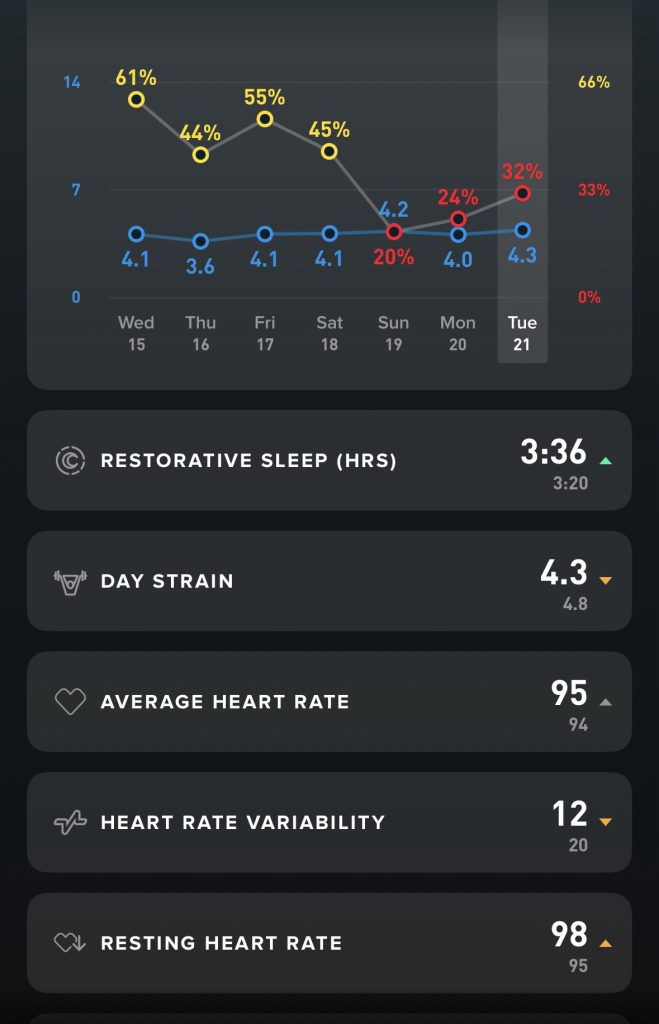Open the Heart Rate Variability card

[x=329, y=822]
